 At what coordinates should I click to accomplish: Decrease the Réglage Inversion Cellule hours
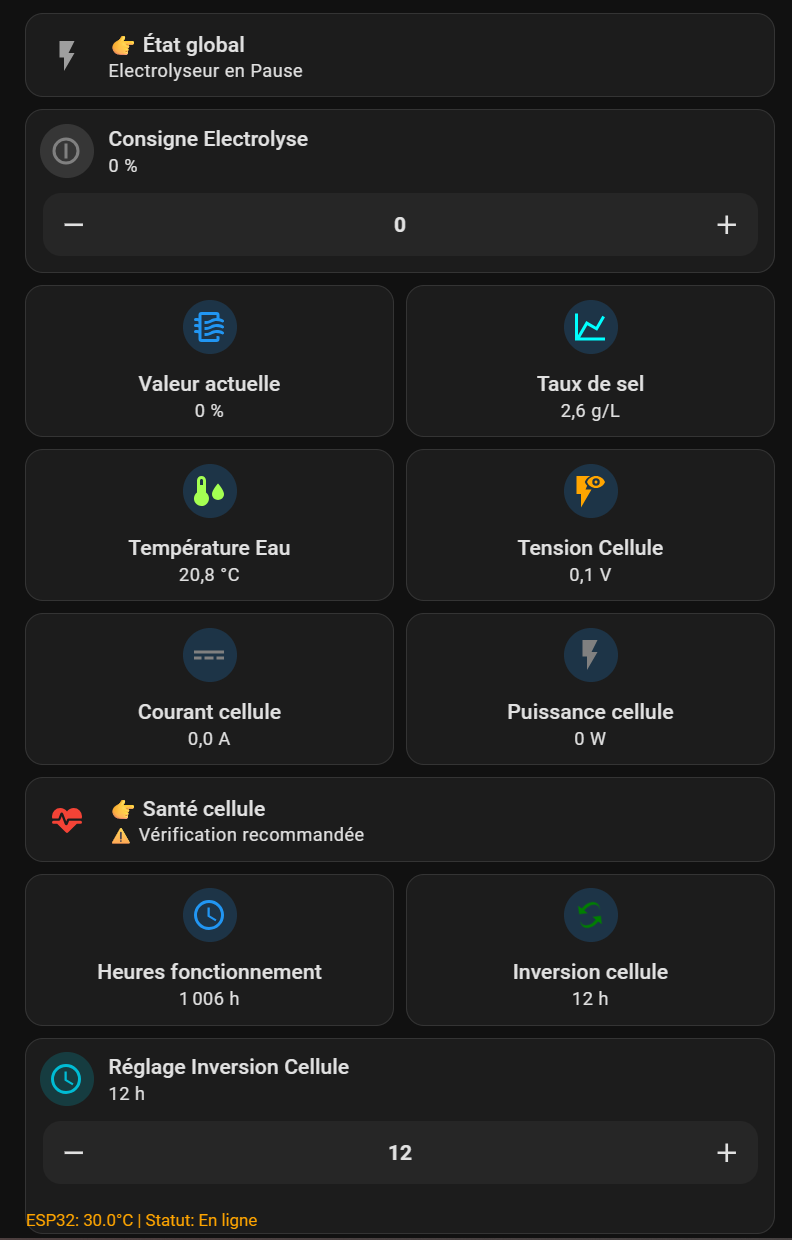point(74,1153)
